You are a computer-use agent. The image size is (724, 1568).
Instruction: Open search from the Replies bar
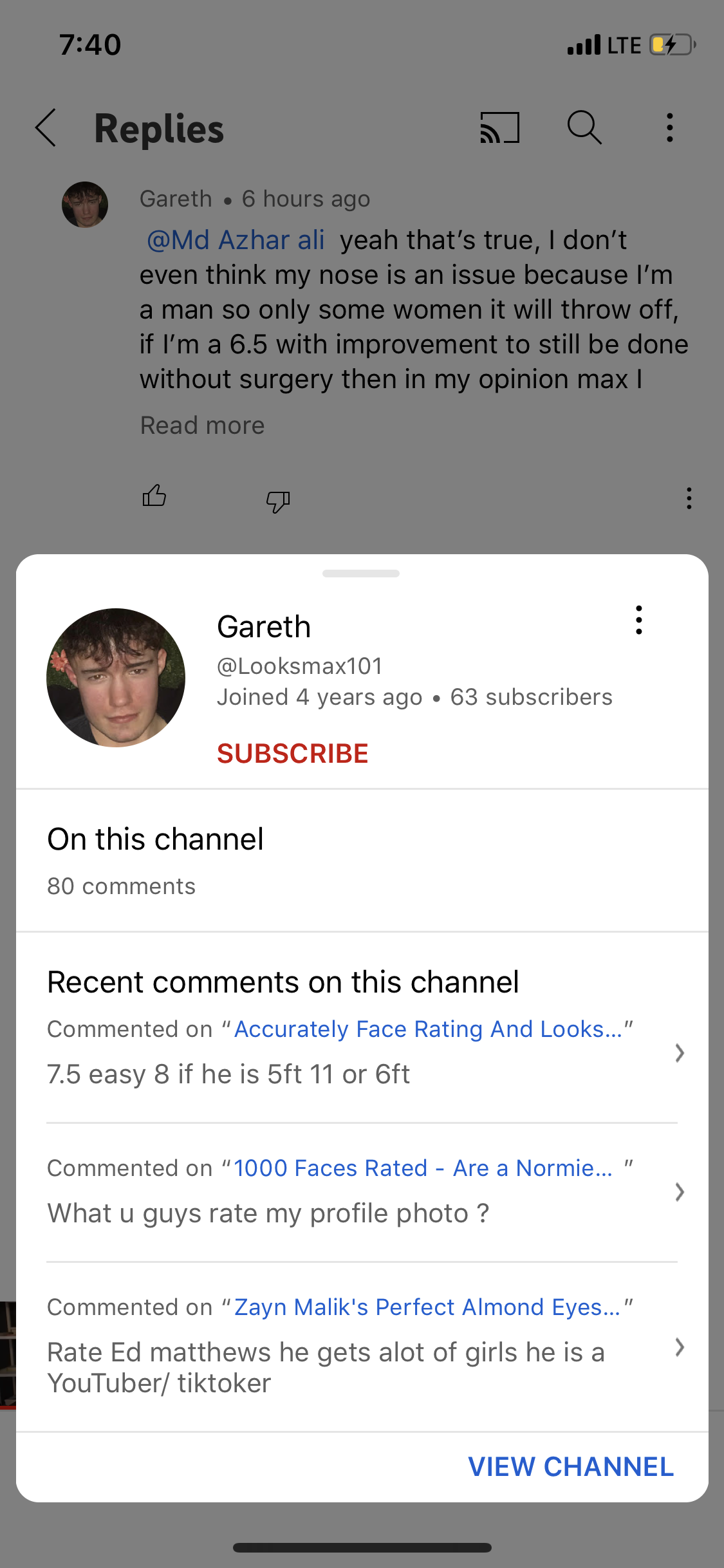[584, 127]
